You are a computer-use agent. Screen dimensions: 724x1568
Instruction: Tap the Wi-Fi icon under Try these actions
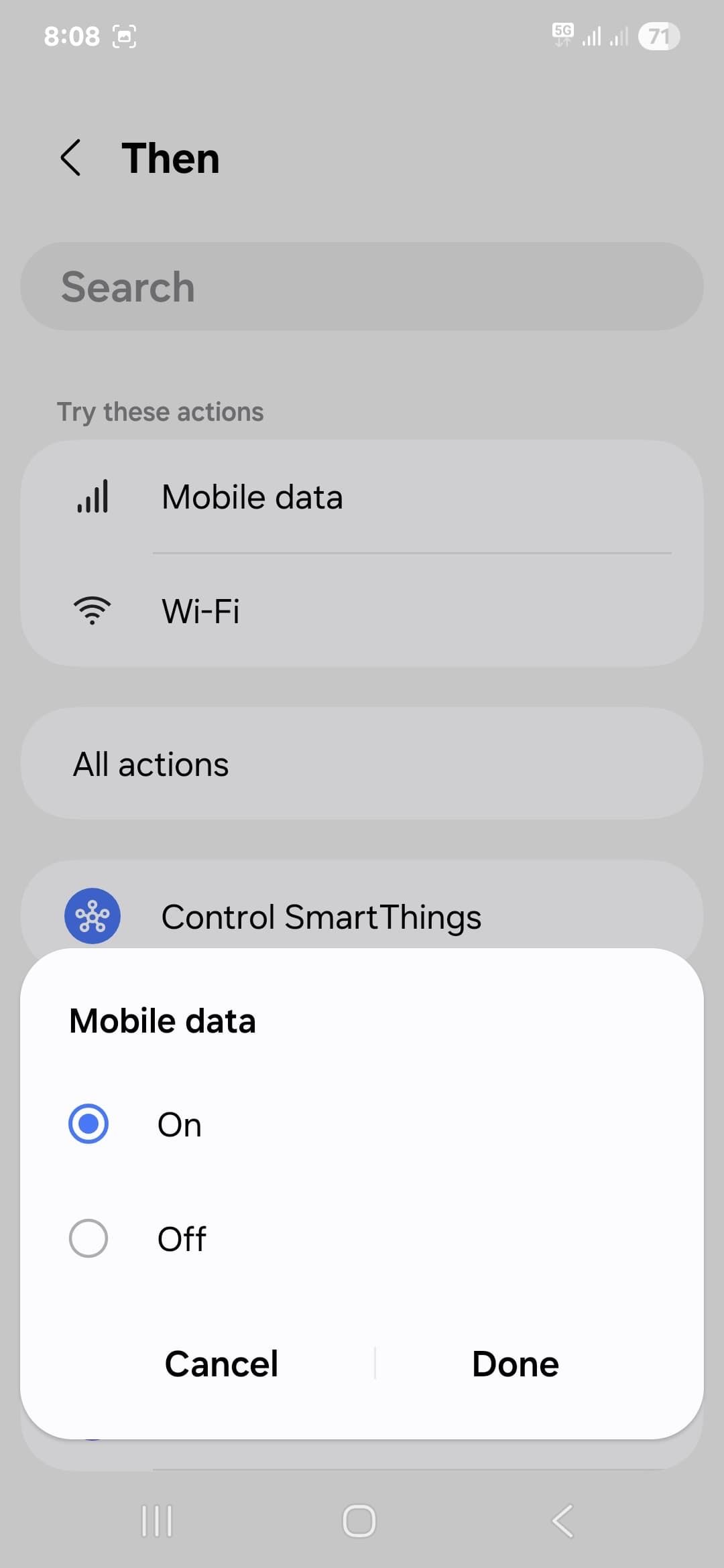(92, 608)
